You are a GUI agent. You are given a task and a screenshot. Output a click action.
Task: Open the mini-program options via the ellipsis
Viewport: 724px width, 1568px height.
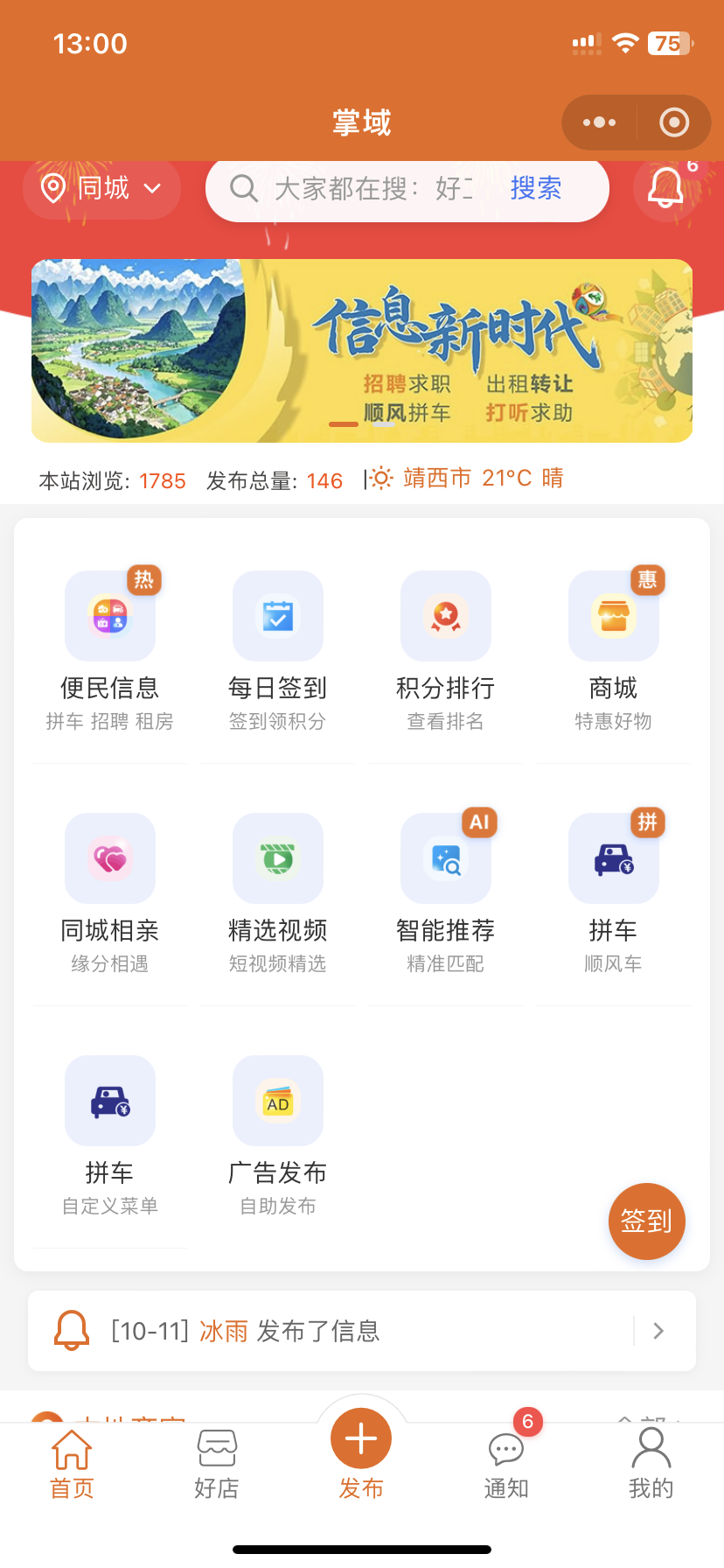pos(598,122)
